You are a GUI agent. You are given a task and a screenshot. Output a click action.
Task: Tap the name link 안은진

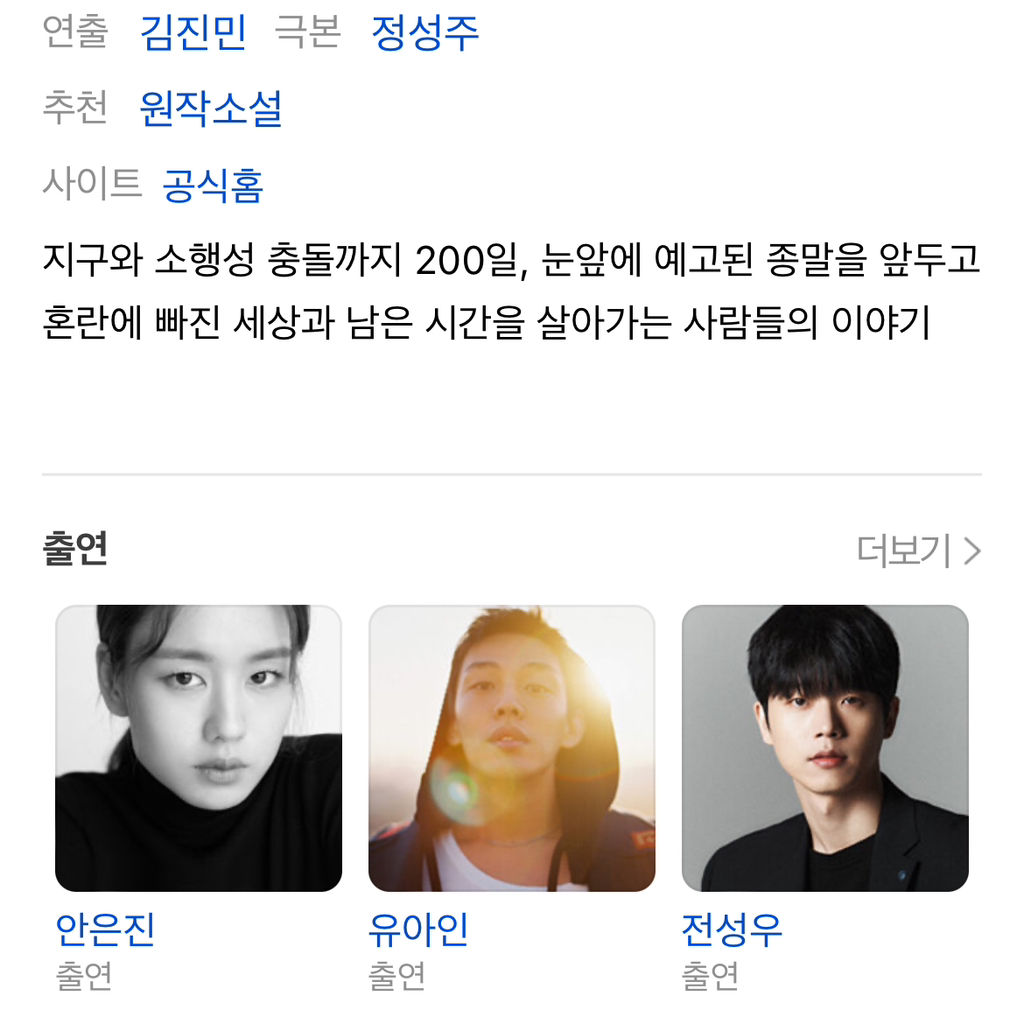click(x=105, y=930)
